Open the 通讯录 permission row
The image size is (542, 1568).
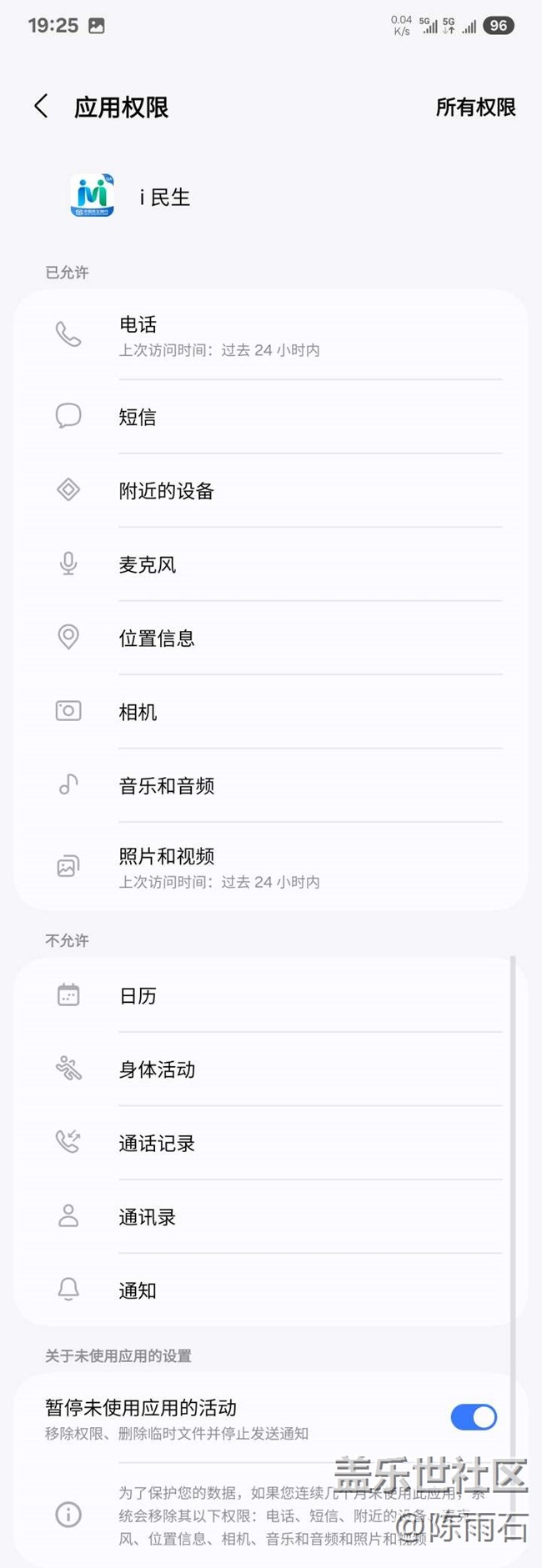270,1217
